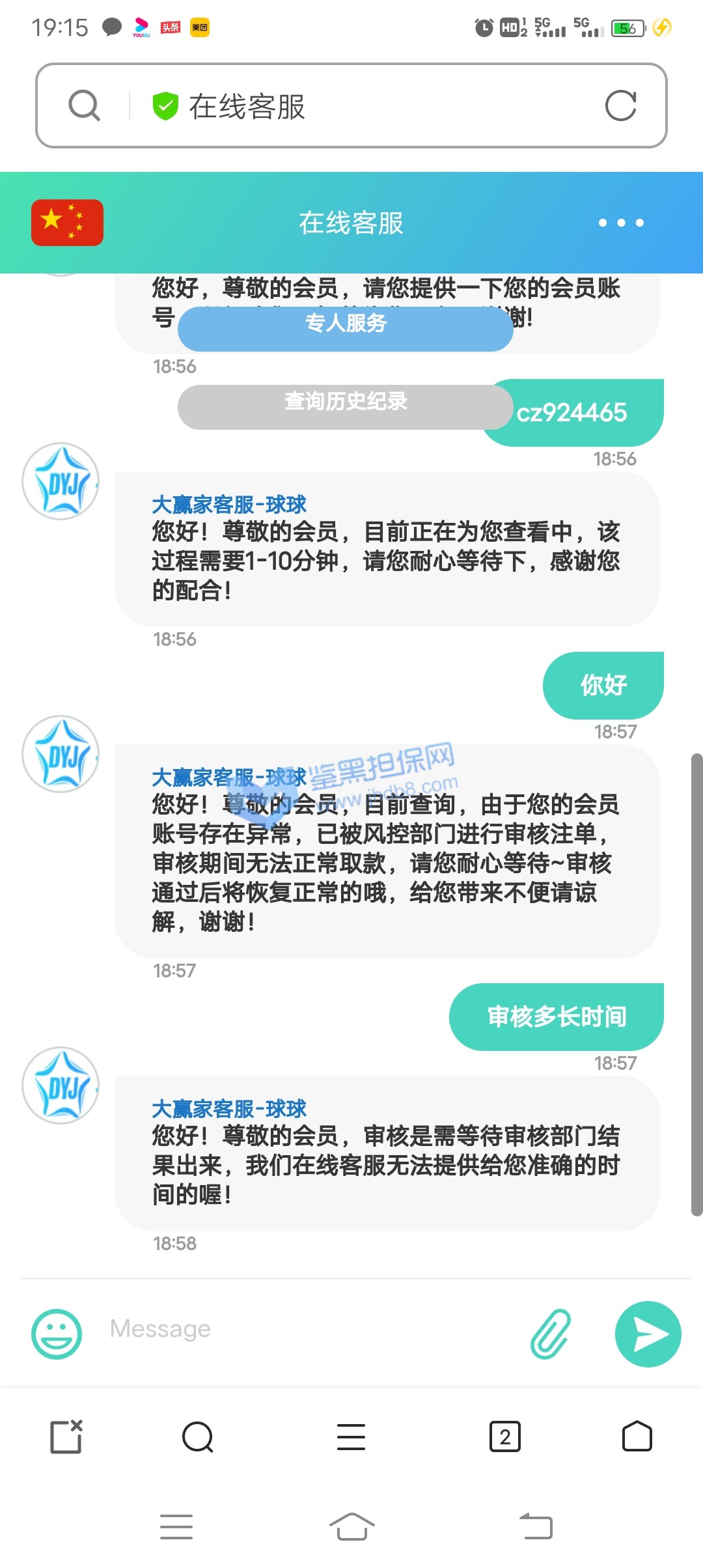
Task: Attach a file with the paperclip
Action: click(551, 1334)
